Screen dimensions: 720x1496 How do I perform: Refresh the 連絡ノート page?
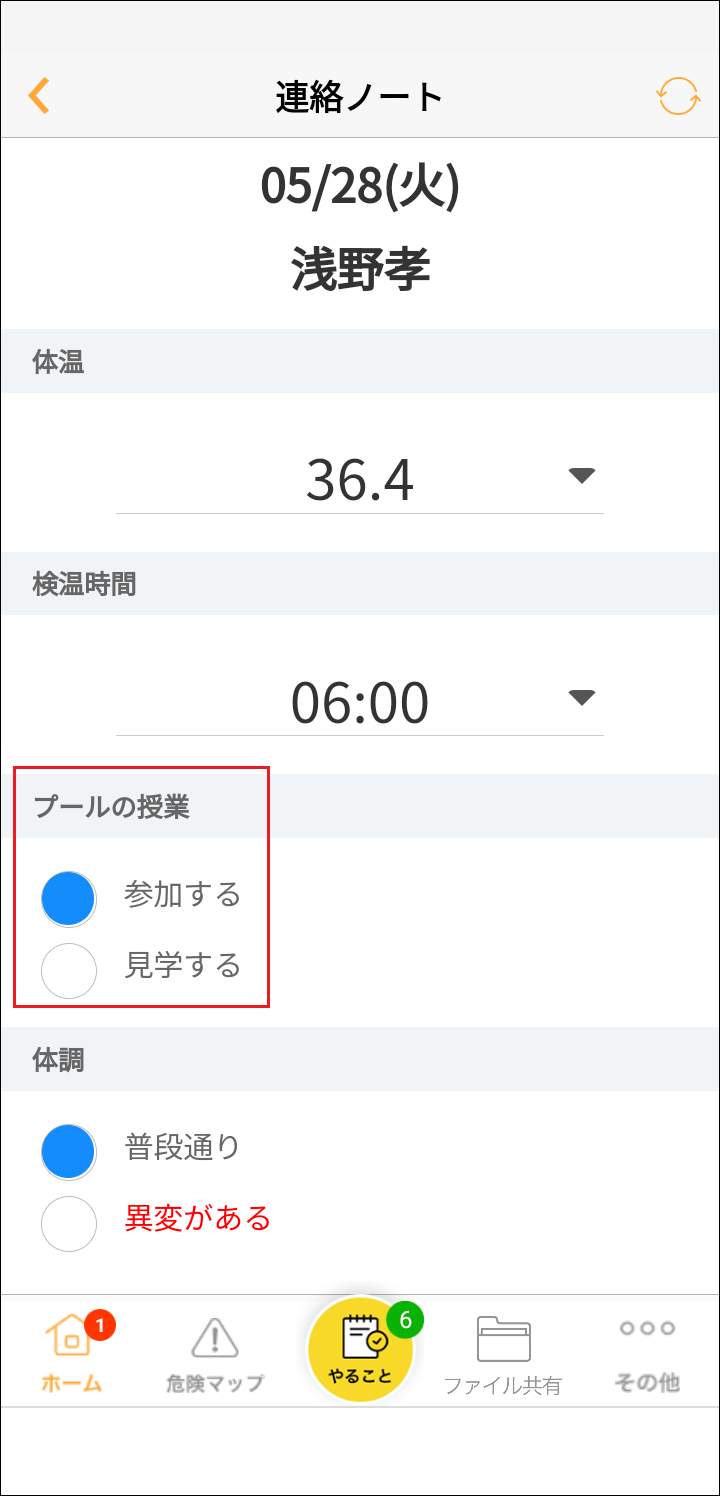coord(677,96)
